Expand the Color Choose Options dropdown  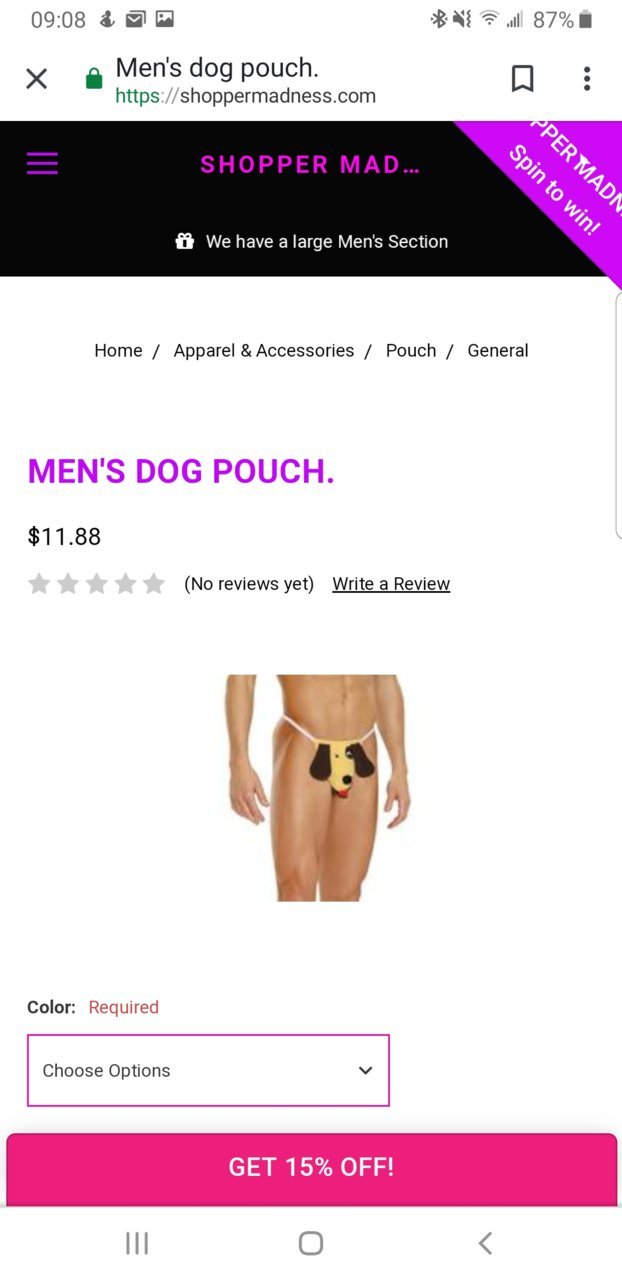(x=208, y=1070)
